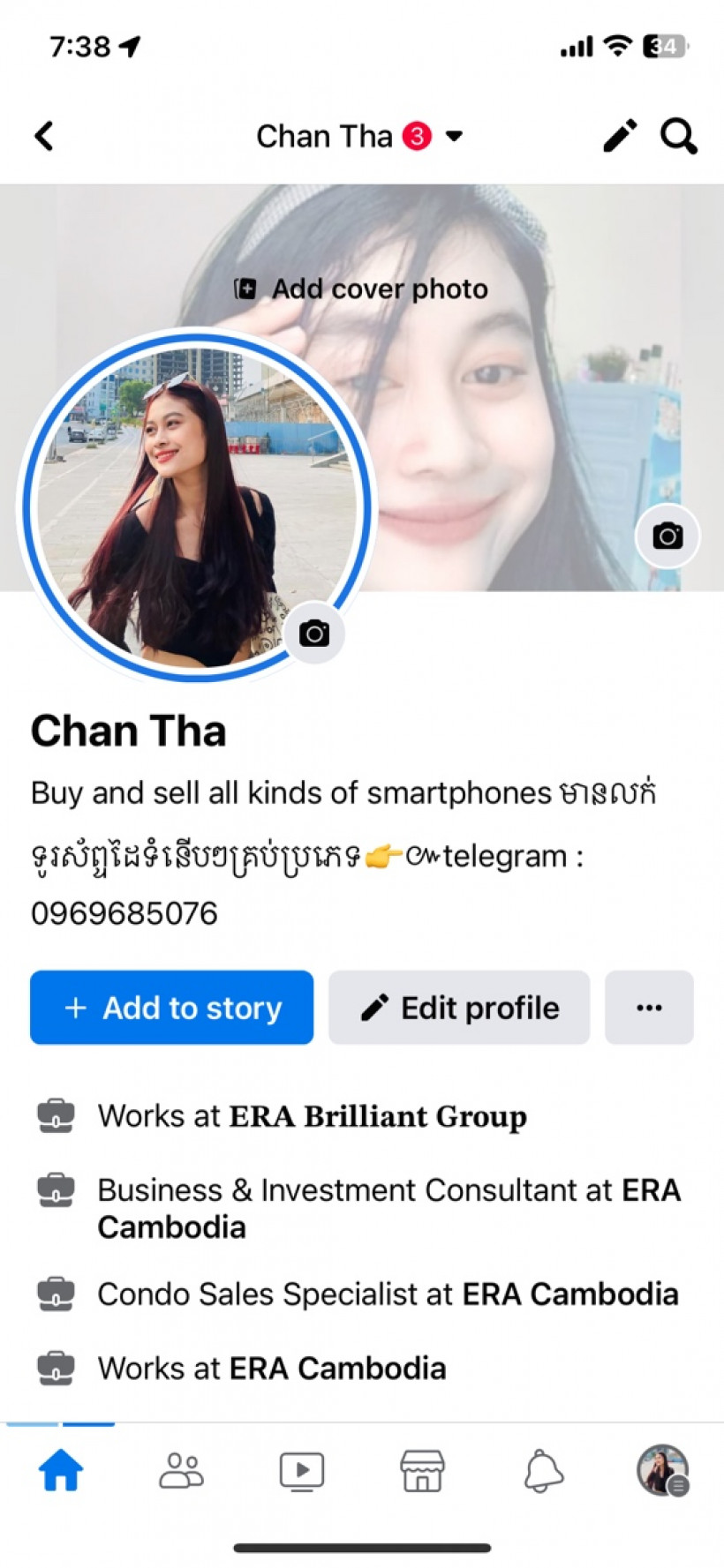724x1568 pixels.
Task: Tap the pencil edit icon in header
Action: [x=620, y=136]
